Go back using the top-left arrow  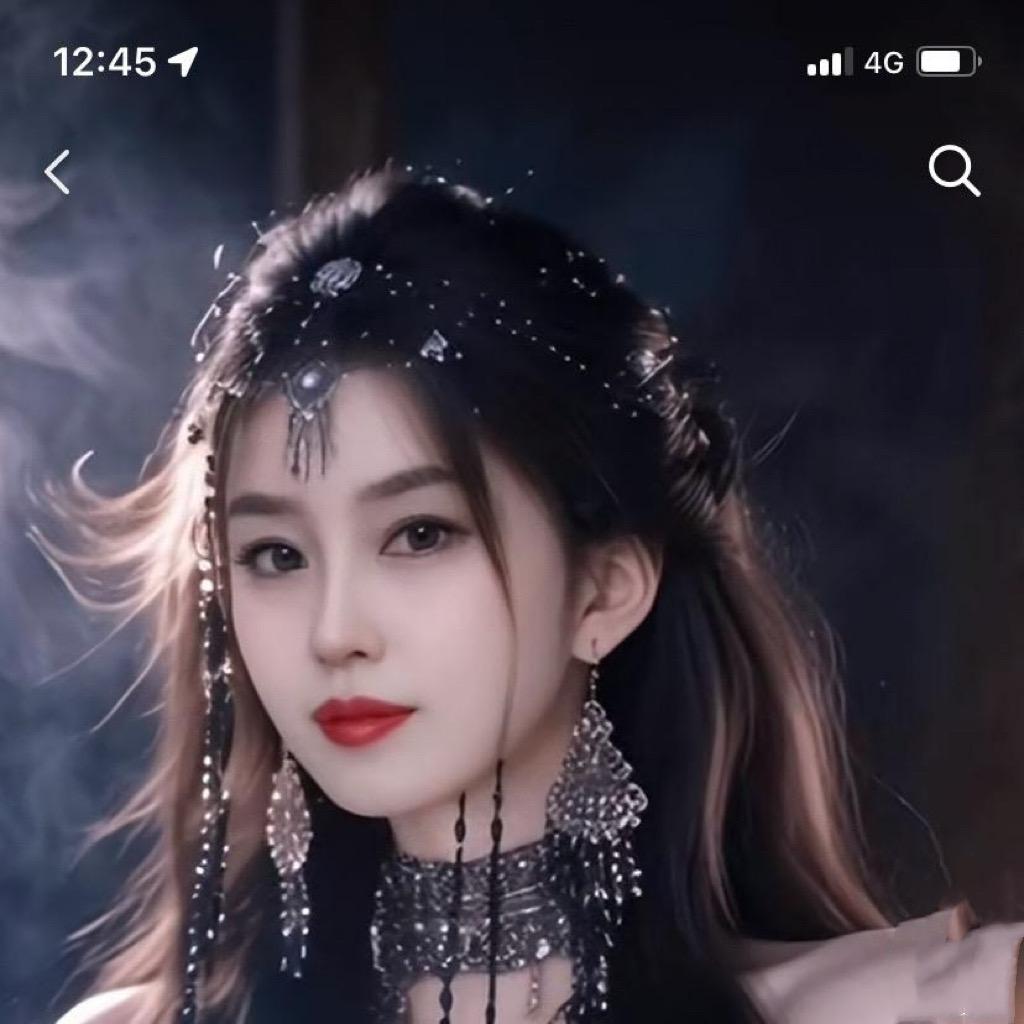(57, 172)
